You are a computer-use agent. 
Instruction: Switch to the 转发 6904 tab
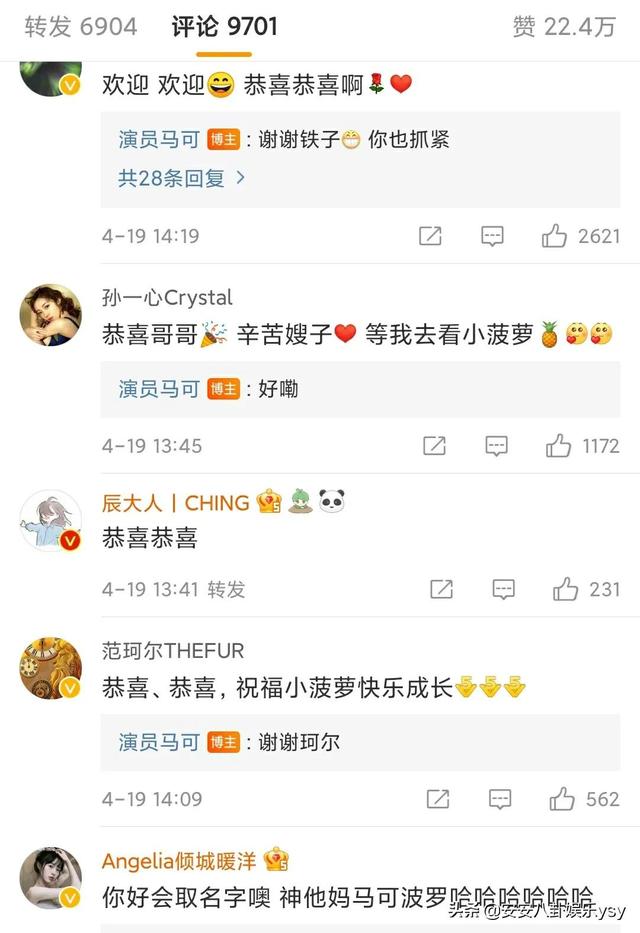click(x=81, y=27)
